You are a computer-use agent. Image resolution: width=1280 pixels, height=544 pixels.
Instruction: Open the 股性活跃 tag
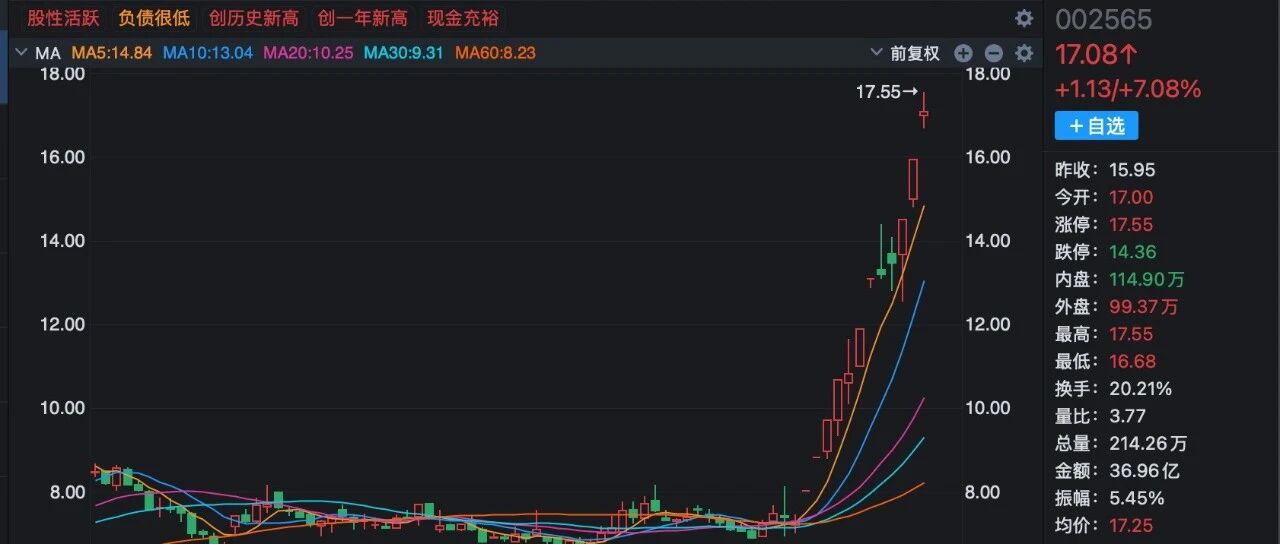pos(62,18)
